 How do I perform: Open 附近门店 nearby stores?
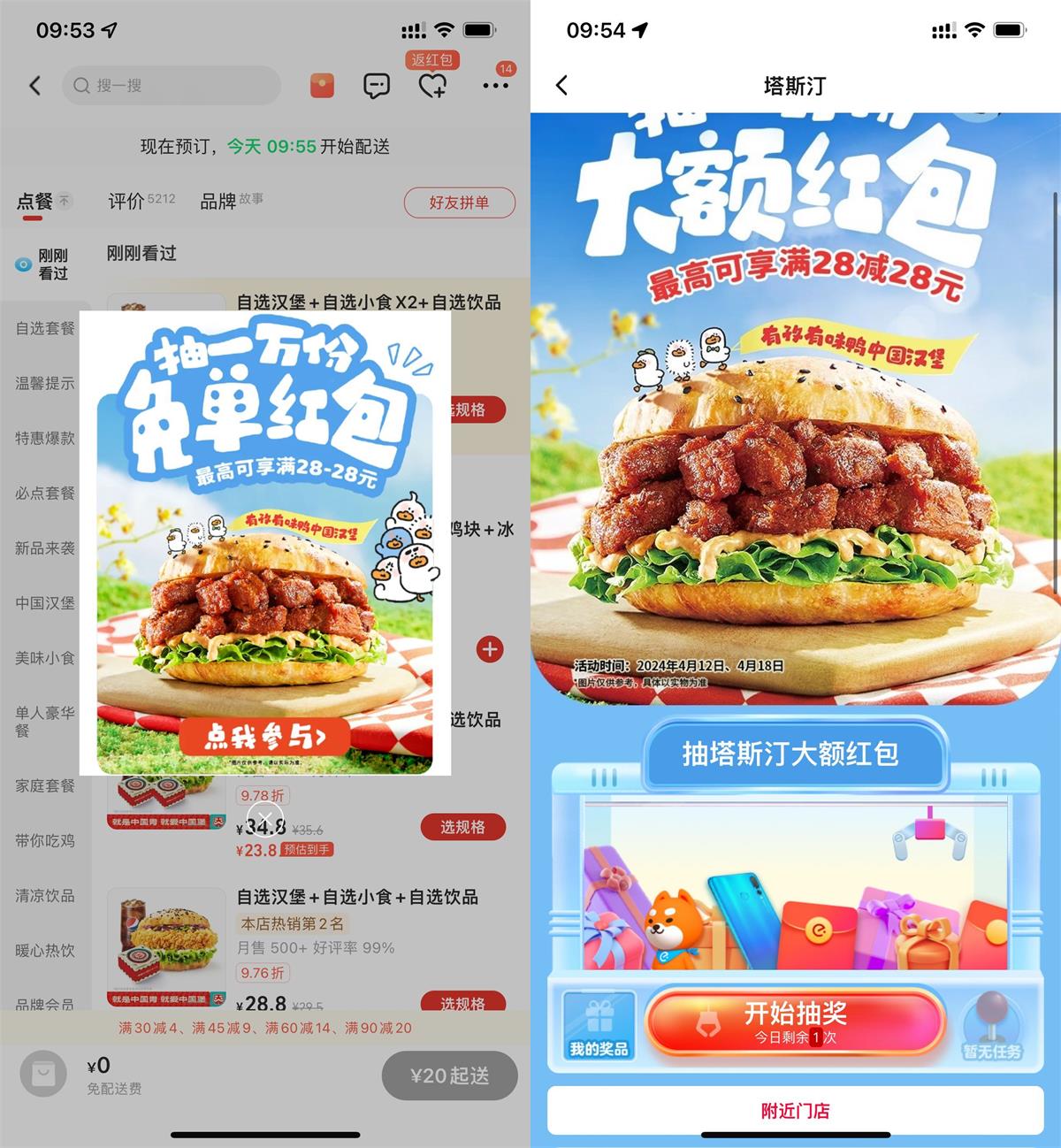coord(795,1109)
